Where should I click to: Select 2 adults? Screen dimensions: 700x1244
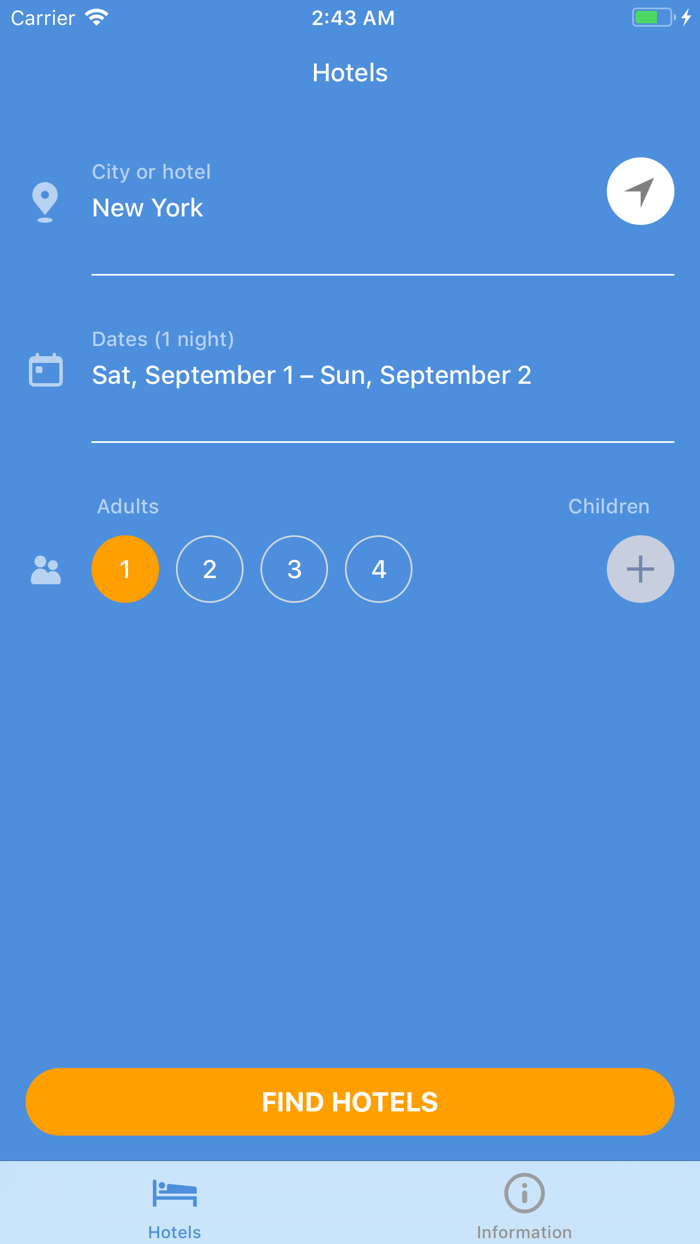coord(210,569)
